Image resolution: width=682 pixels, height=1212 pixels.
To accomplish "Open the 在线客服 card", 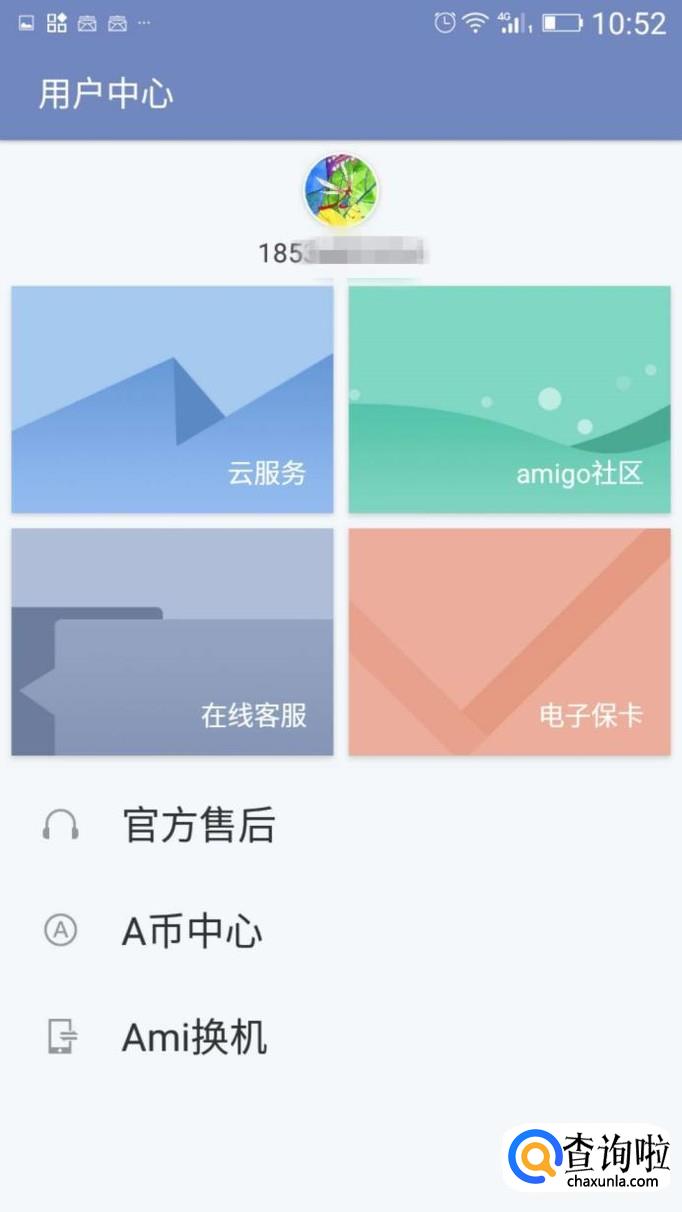I will [x=172, y=641].
